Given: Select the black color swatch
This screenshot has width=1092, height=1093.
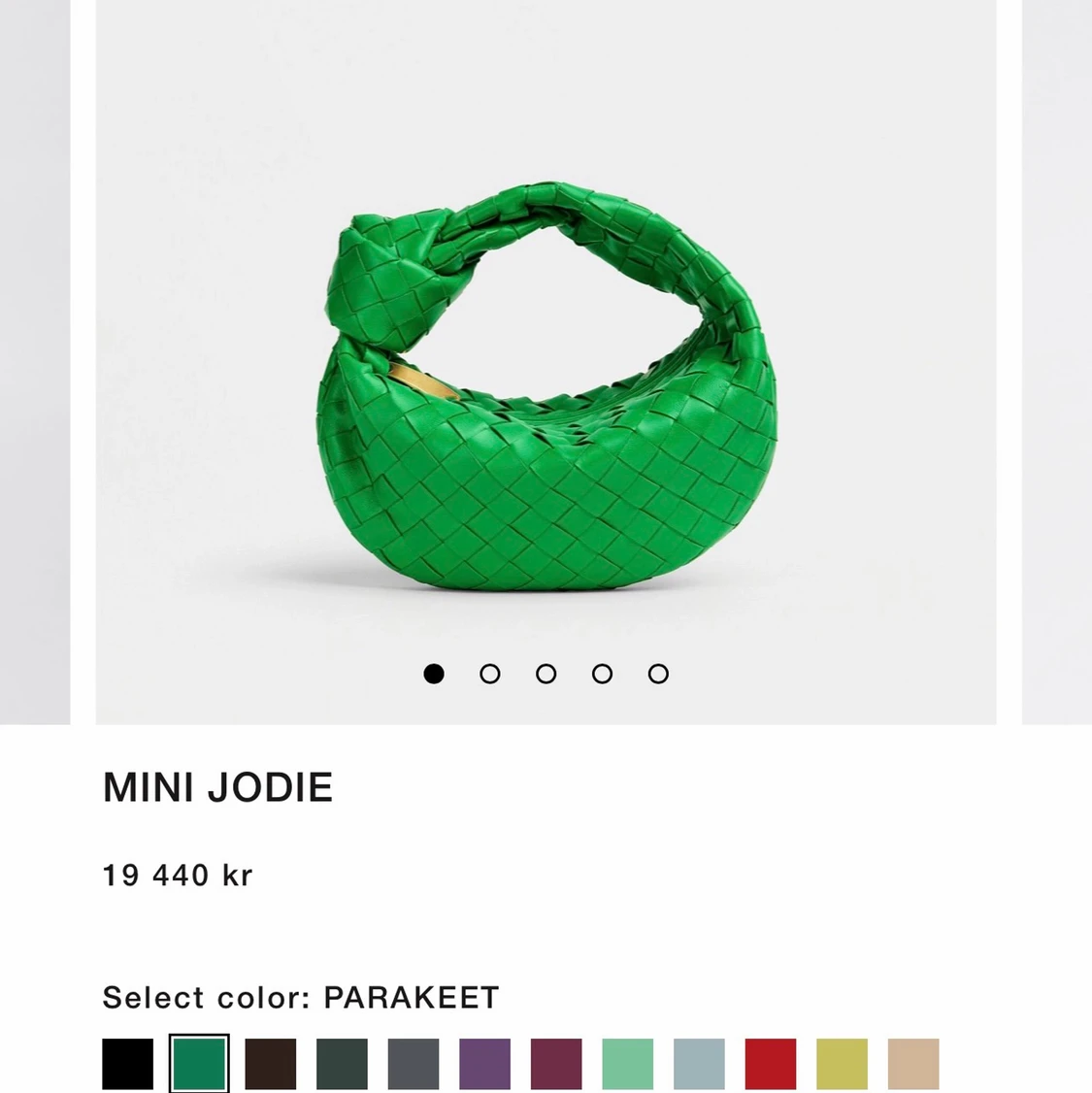Looking at the screenshot, I should pos(128,1064).
